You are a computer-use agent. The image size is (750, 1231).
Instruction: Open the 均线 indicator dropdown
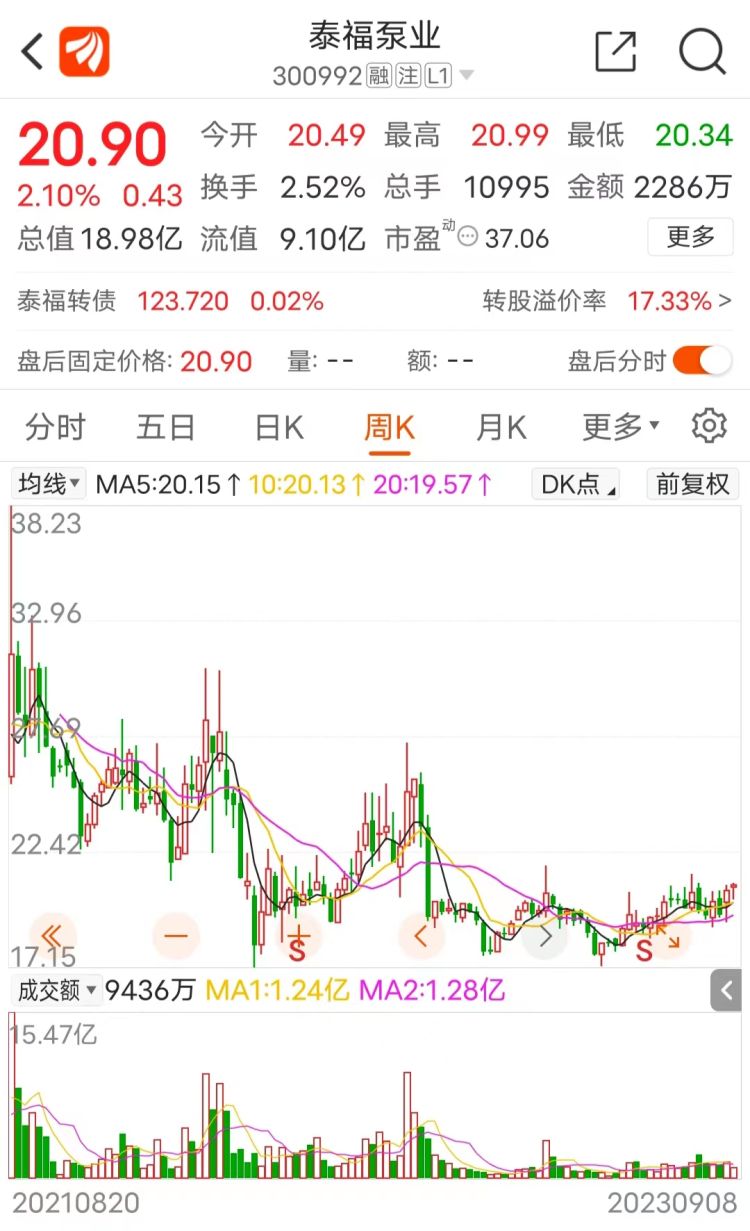(x=49, y=485)
